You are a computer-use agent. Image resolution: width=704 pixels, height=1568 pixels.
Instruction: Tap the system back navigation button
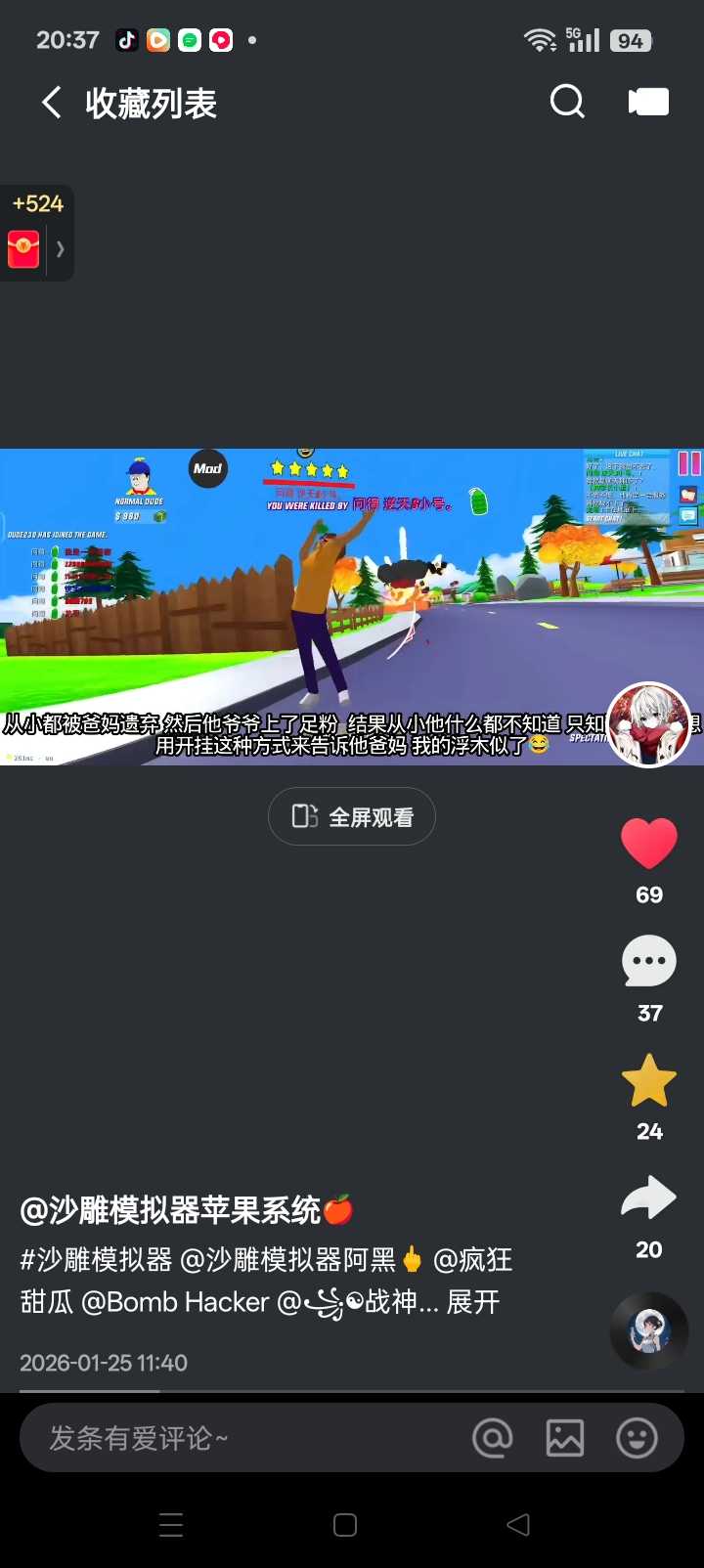[x=518, y=1525]
